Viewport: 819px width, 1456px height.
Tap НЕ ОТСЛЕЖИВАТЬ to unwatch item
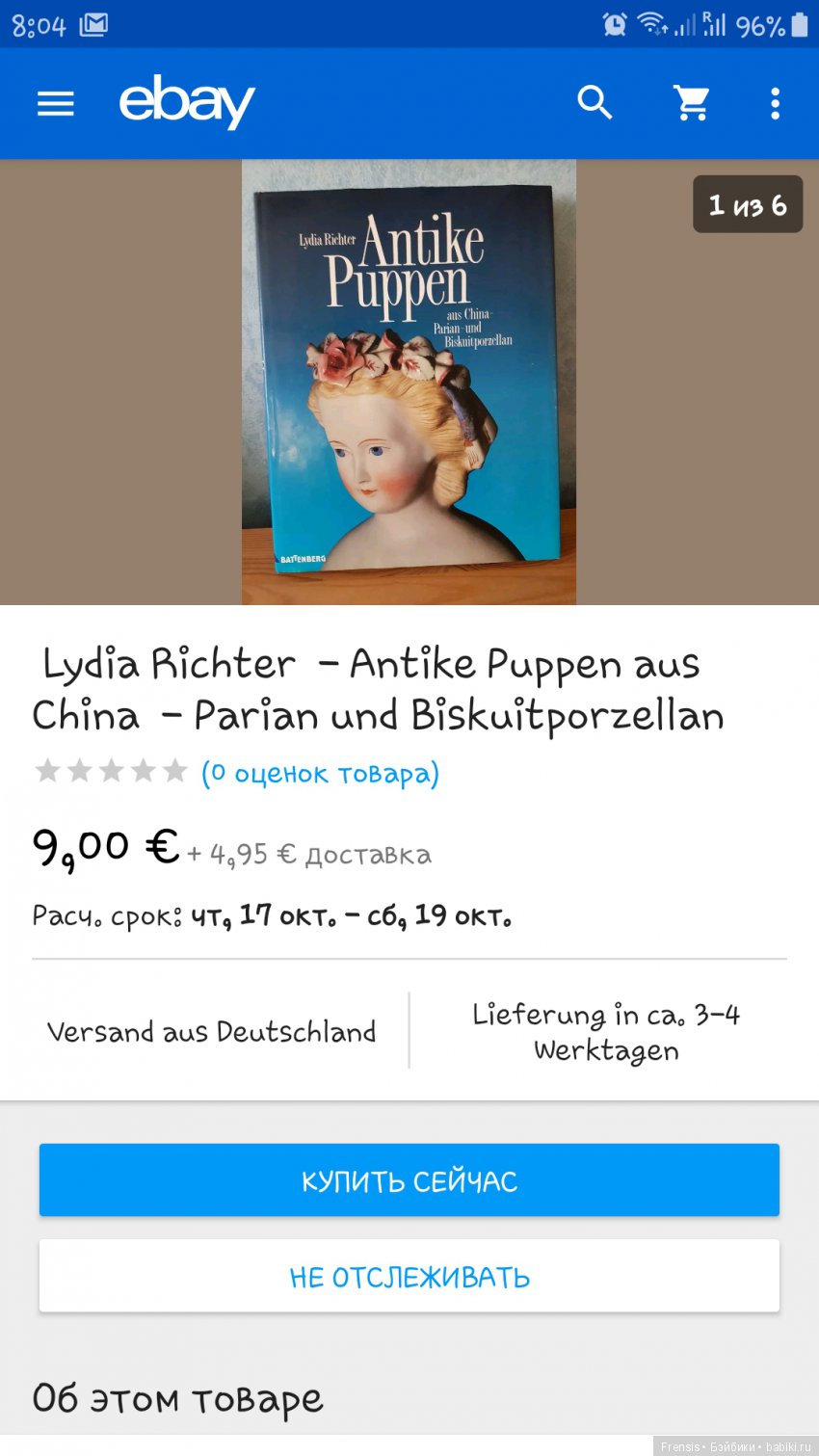409,1276
